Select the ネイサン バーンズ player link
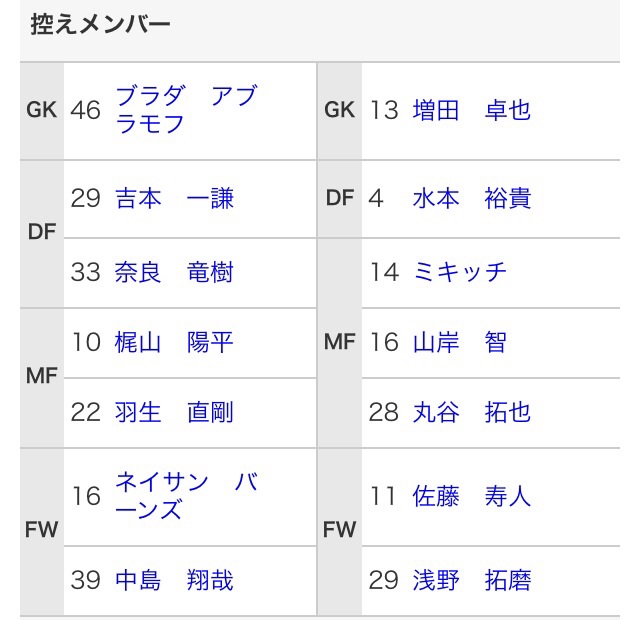This screenshot has height=620, width=640. point(185,496)
